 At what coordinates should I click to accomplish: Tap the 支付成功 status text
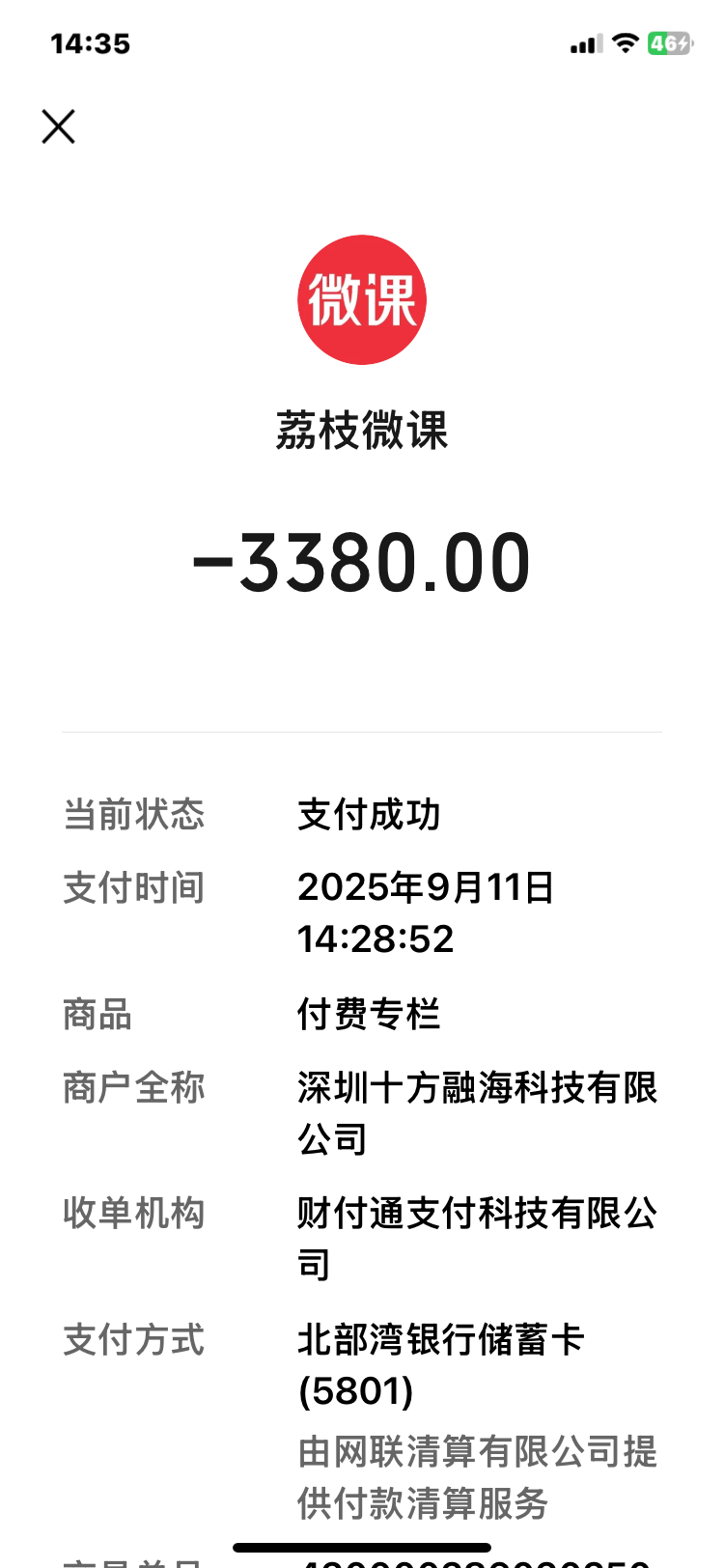[x=370, y=816]
